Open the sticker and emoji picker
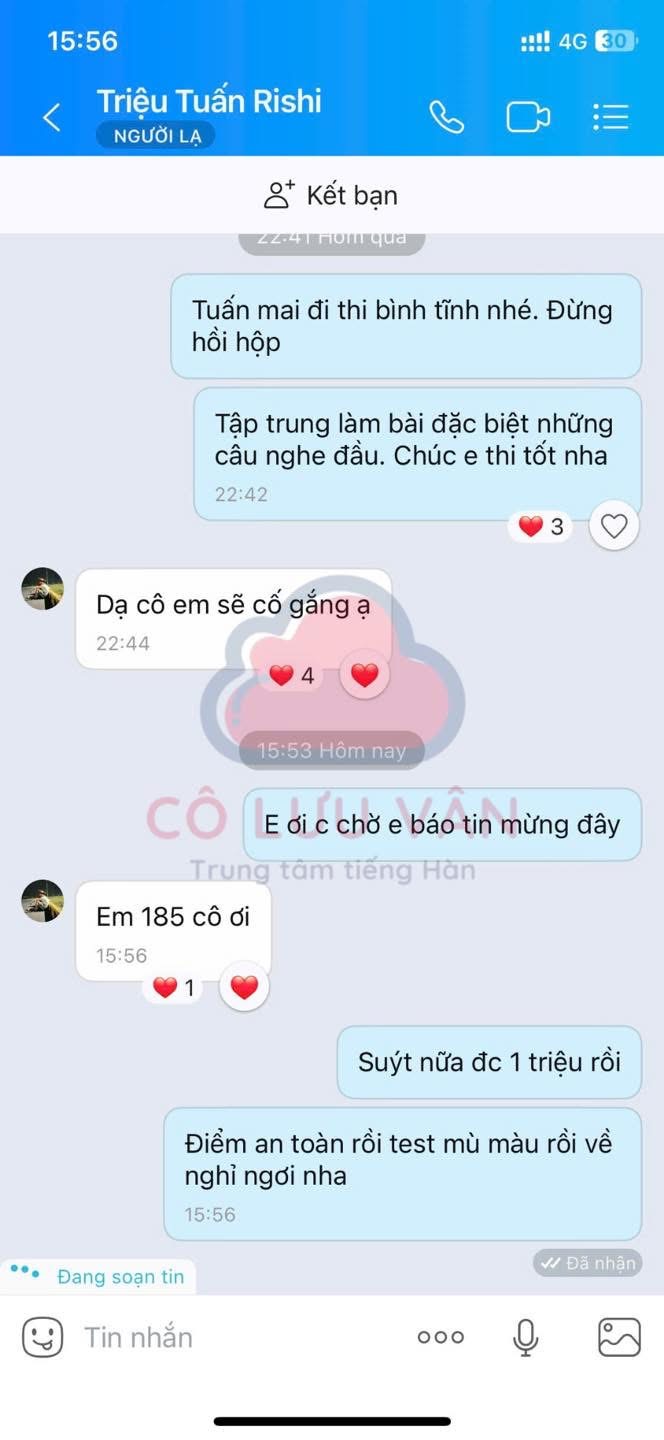Screen dimensions: 664x1440 click(x=43, y=1337)
